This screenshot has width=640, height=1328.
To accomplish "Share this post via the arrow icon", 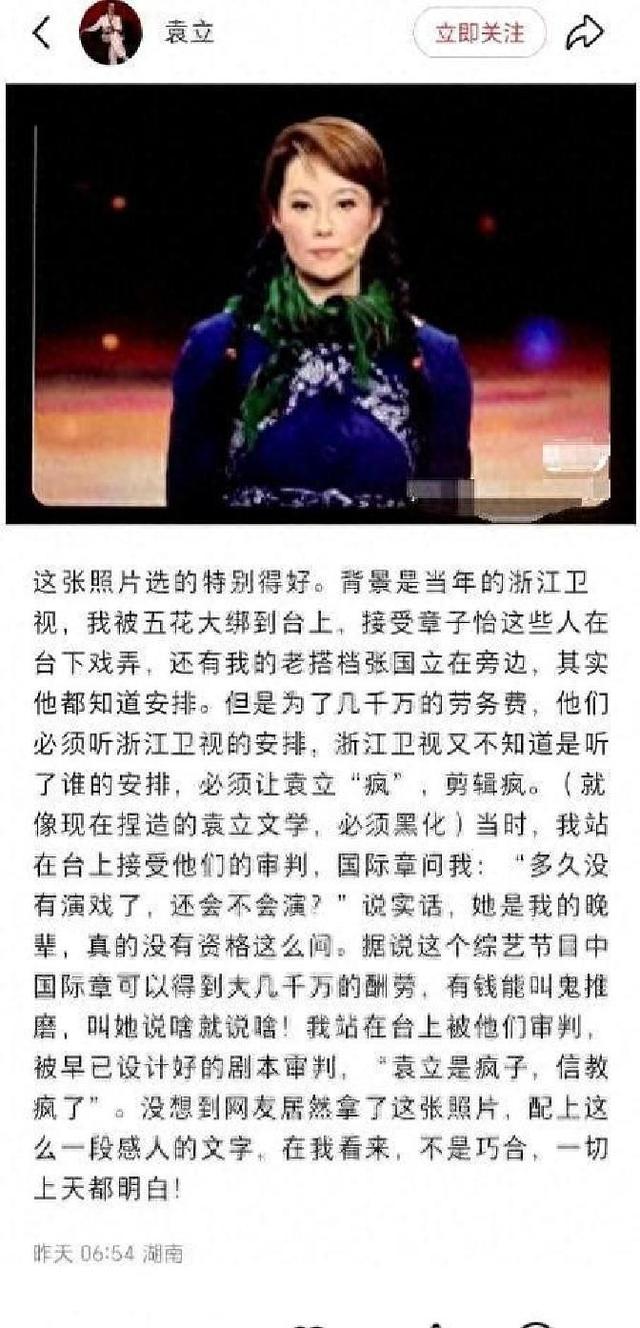I will [x=585, y=33].
